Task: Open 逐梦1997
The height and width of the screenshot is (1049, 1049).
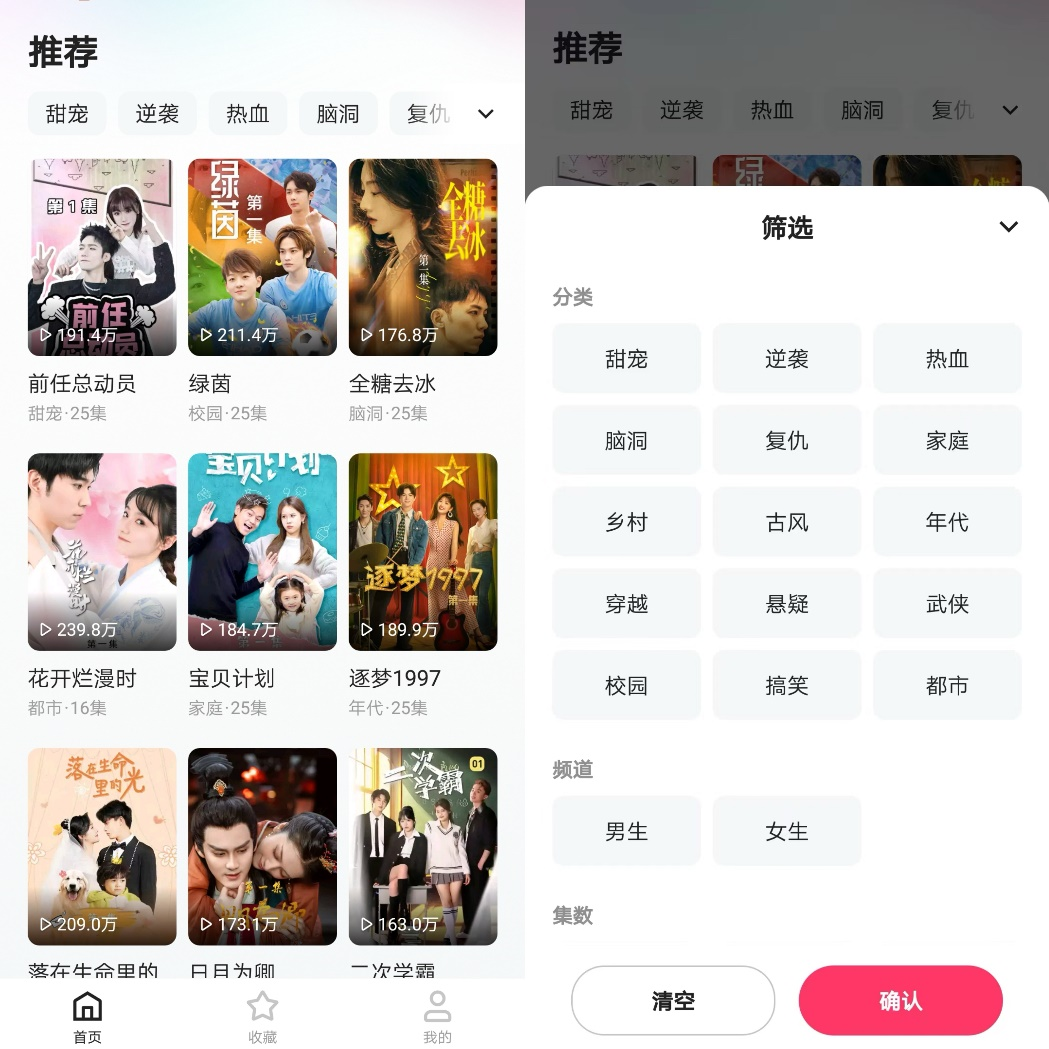Action: tap(423, 552)
